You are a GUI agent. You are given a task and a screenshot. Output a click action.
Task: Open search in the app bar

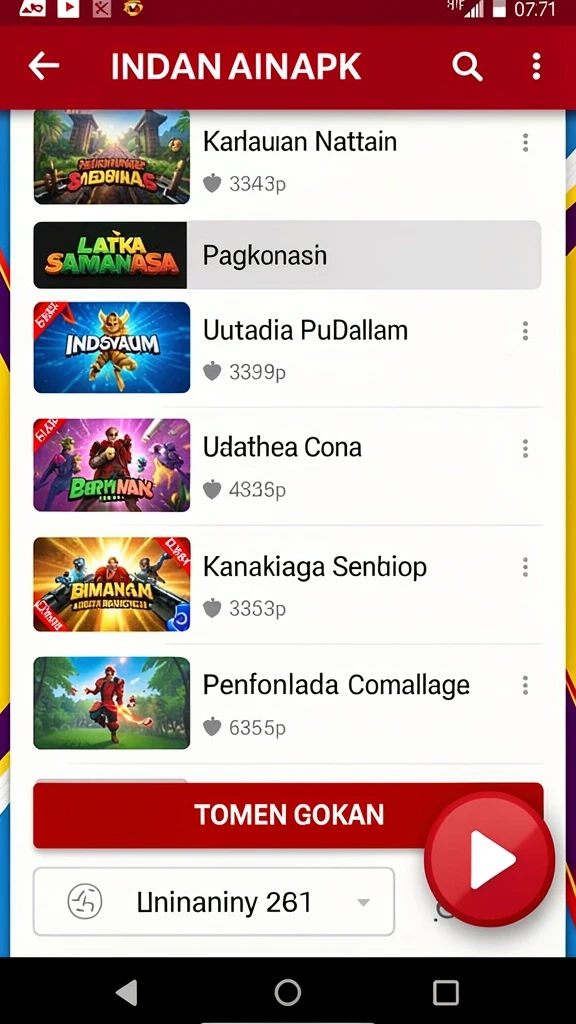click(468, 66)
